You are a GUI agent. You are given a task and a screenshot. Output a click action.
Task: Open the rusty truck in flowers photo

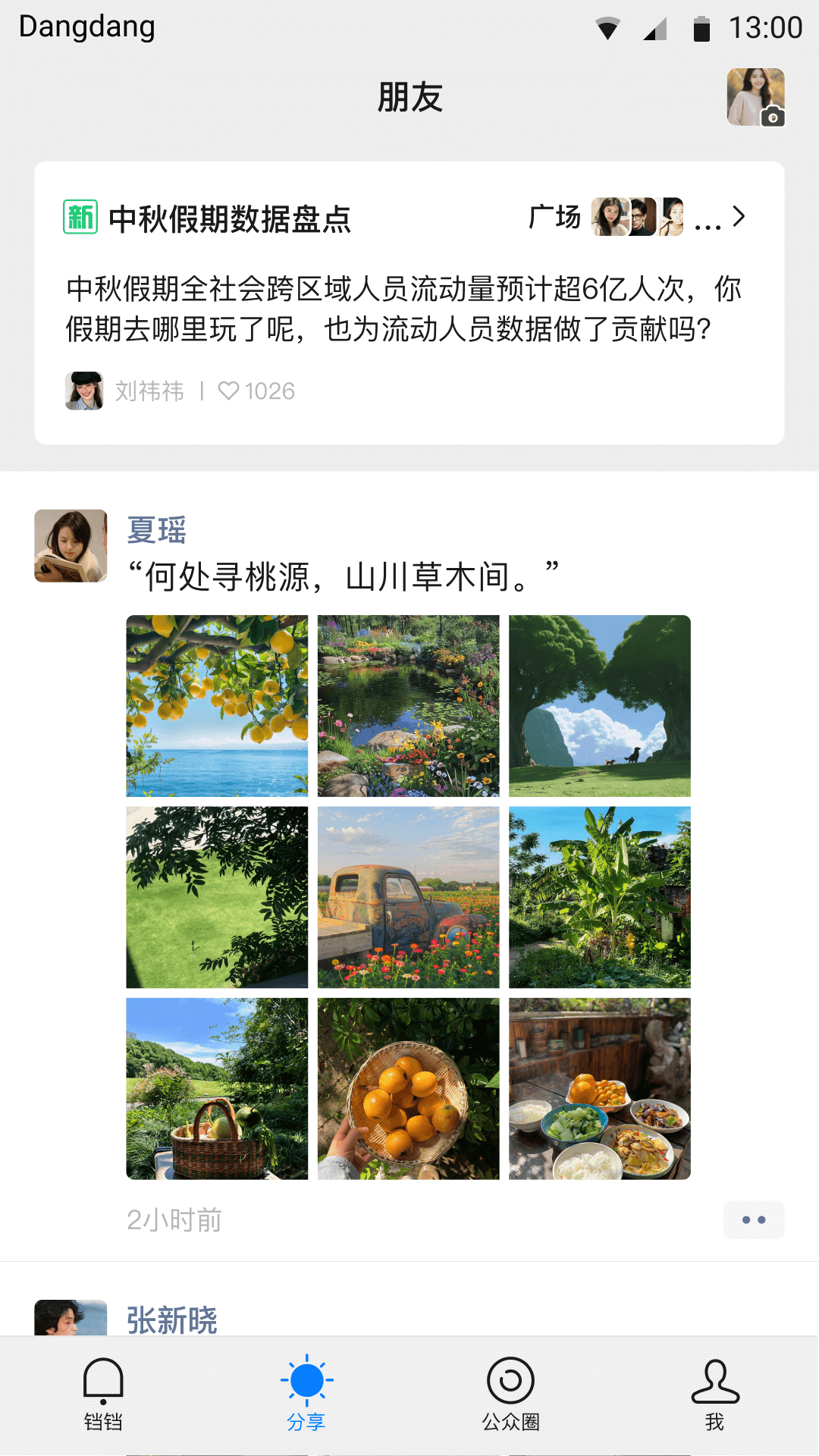click(408, 897)
